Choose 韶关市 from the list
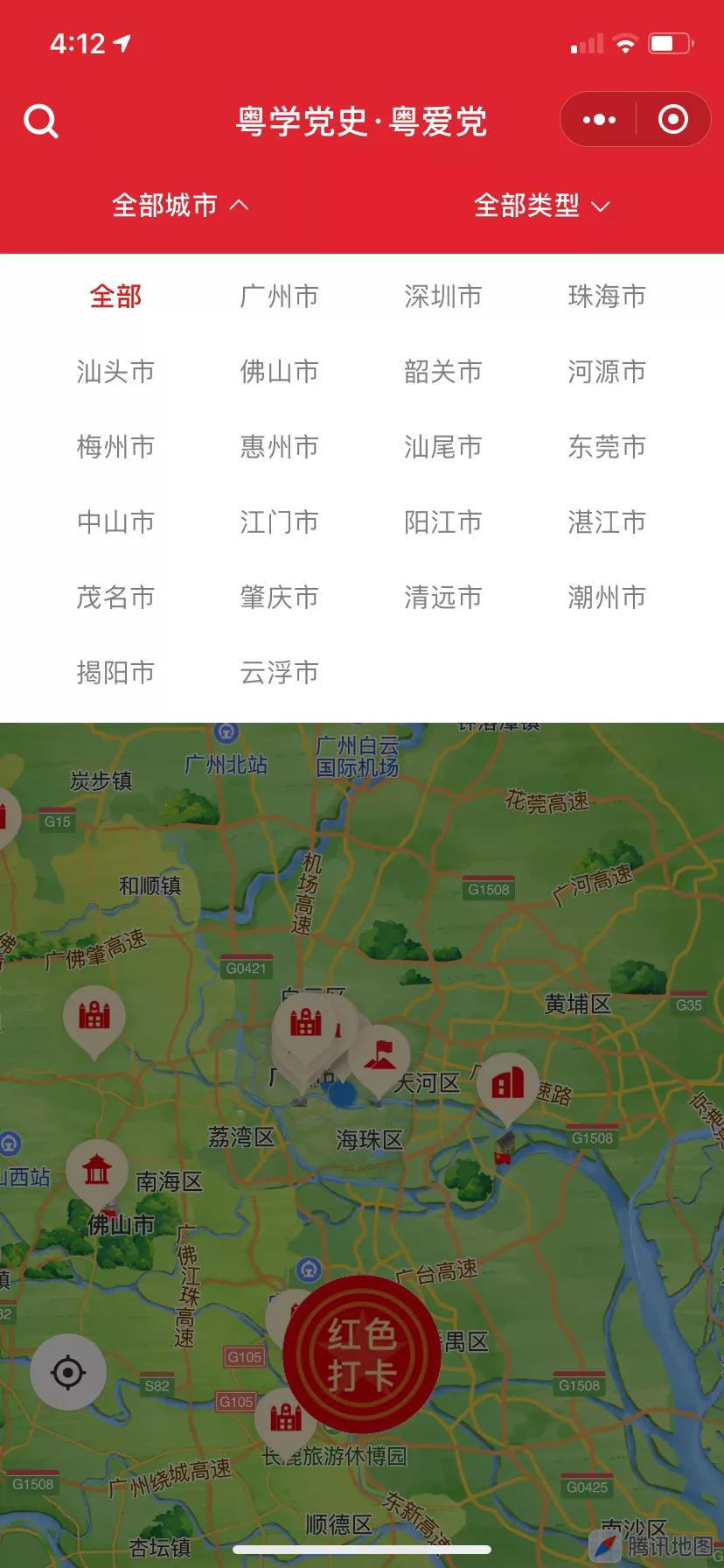The image size is (724, 1568). tap(442, 372)
